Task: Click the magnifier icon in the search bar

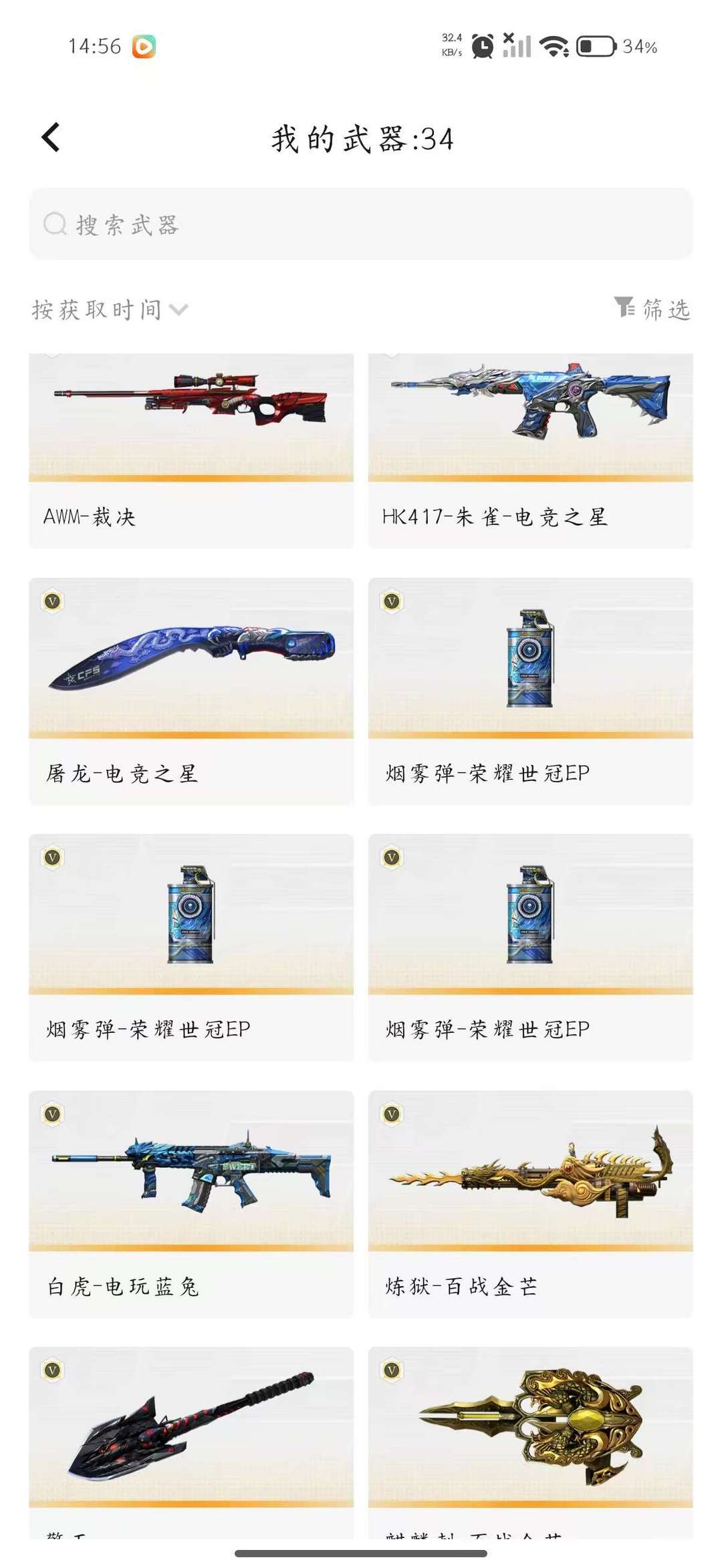Action: tap(54, 223)
